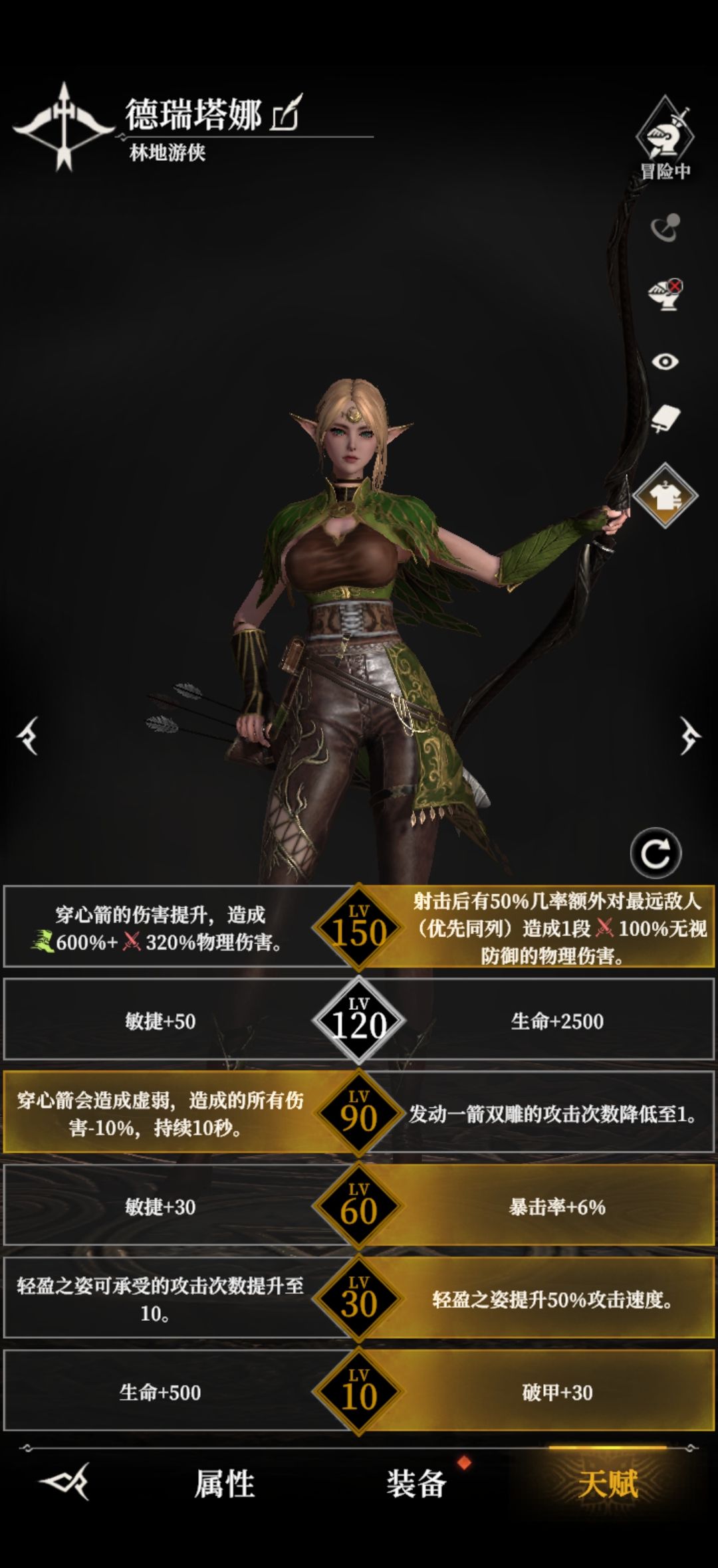Toggle the eye visibility icon
The image size is (718, 1568).
(664, 361)
